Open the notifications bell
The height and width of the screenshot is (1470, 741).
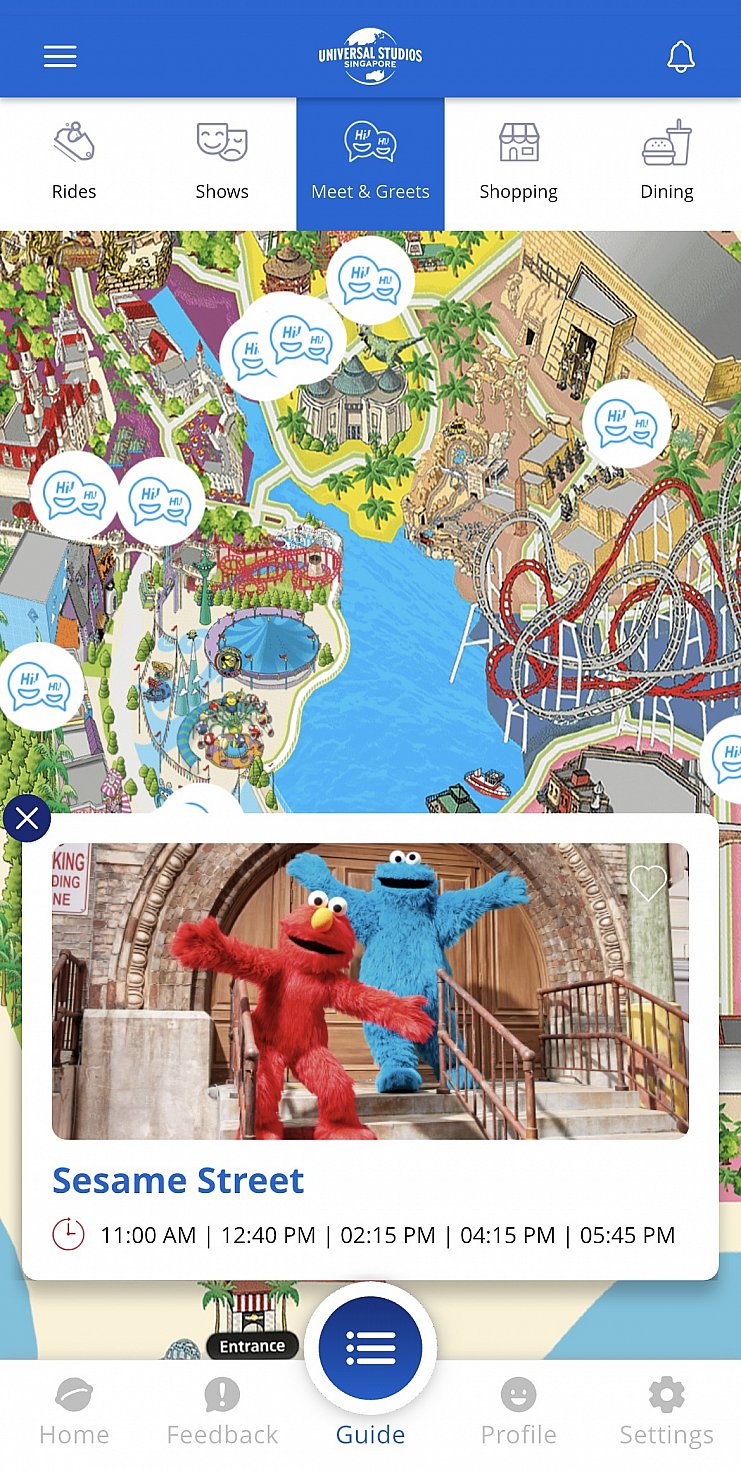pos(681,56)
